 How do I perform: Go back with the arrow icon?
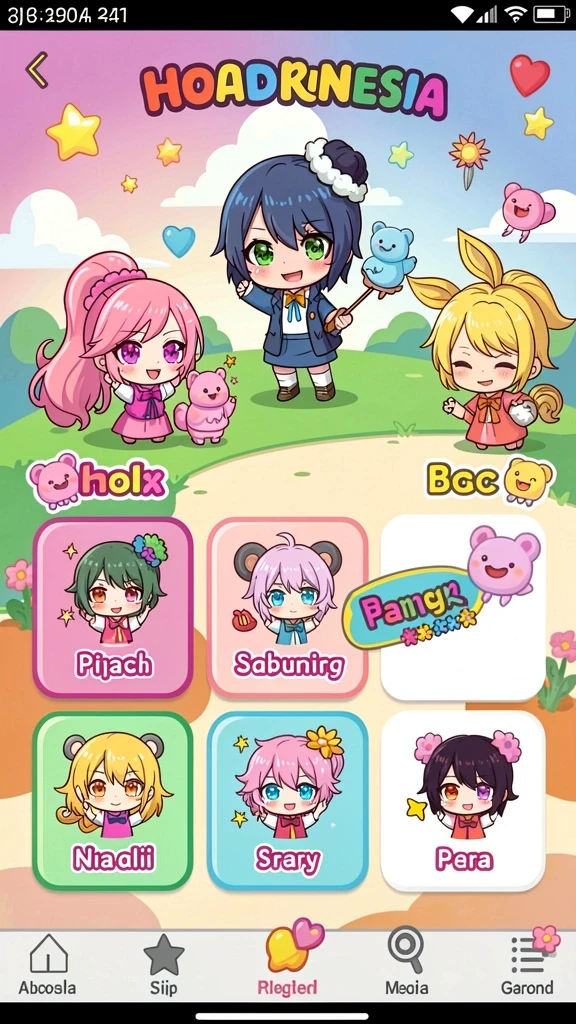click(x=37, y=70)
